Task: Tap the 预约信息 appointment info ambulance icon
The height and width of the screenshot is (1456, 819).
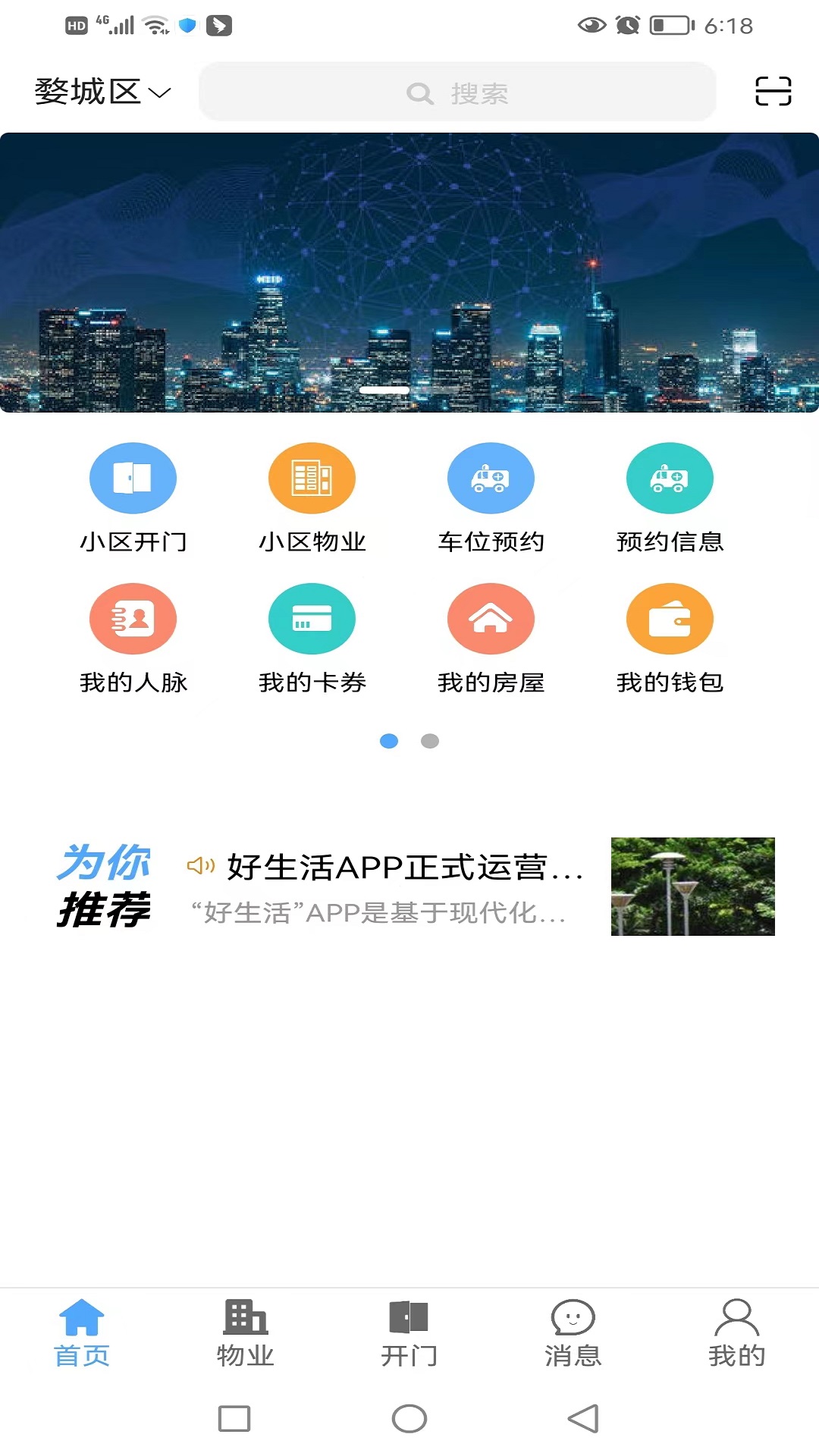Action: coord(670,478)
